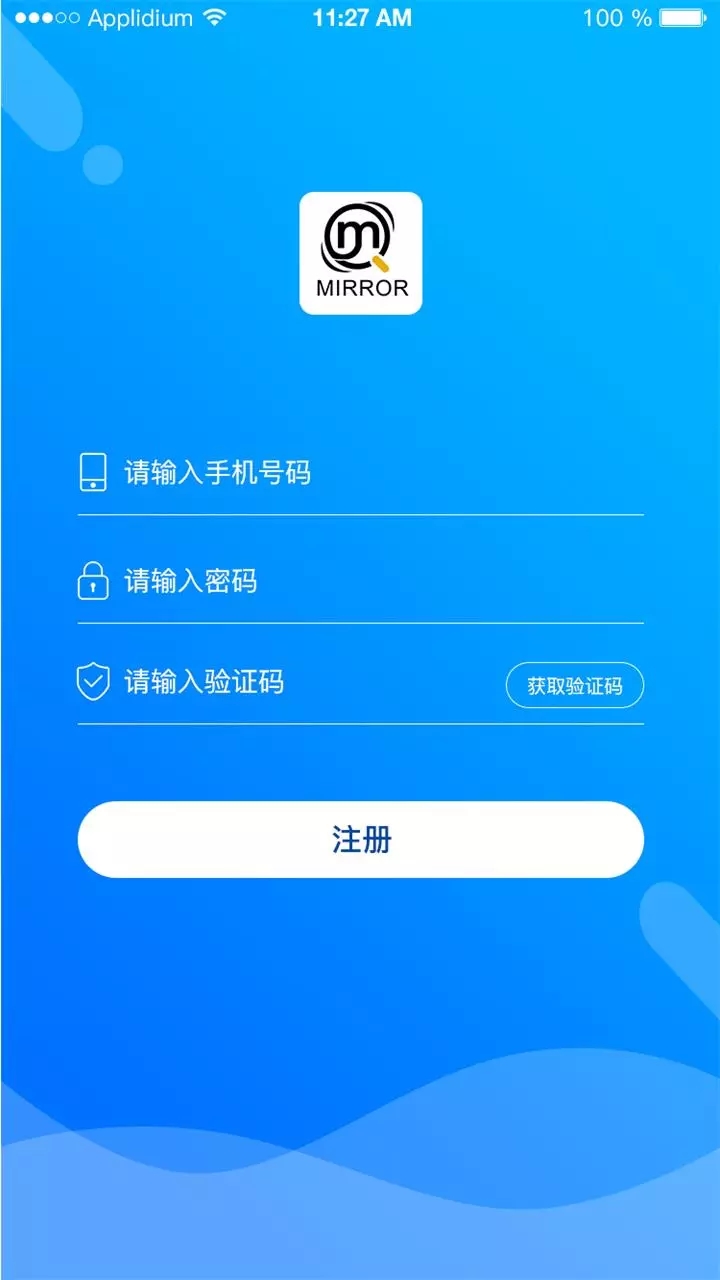Click the smartphone icon beside the phone number field
Screen dimensions: 720x1280
pyautogui.click(x=93, y=471)
